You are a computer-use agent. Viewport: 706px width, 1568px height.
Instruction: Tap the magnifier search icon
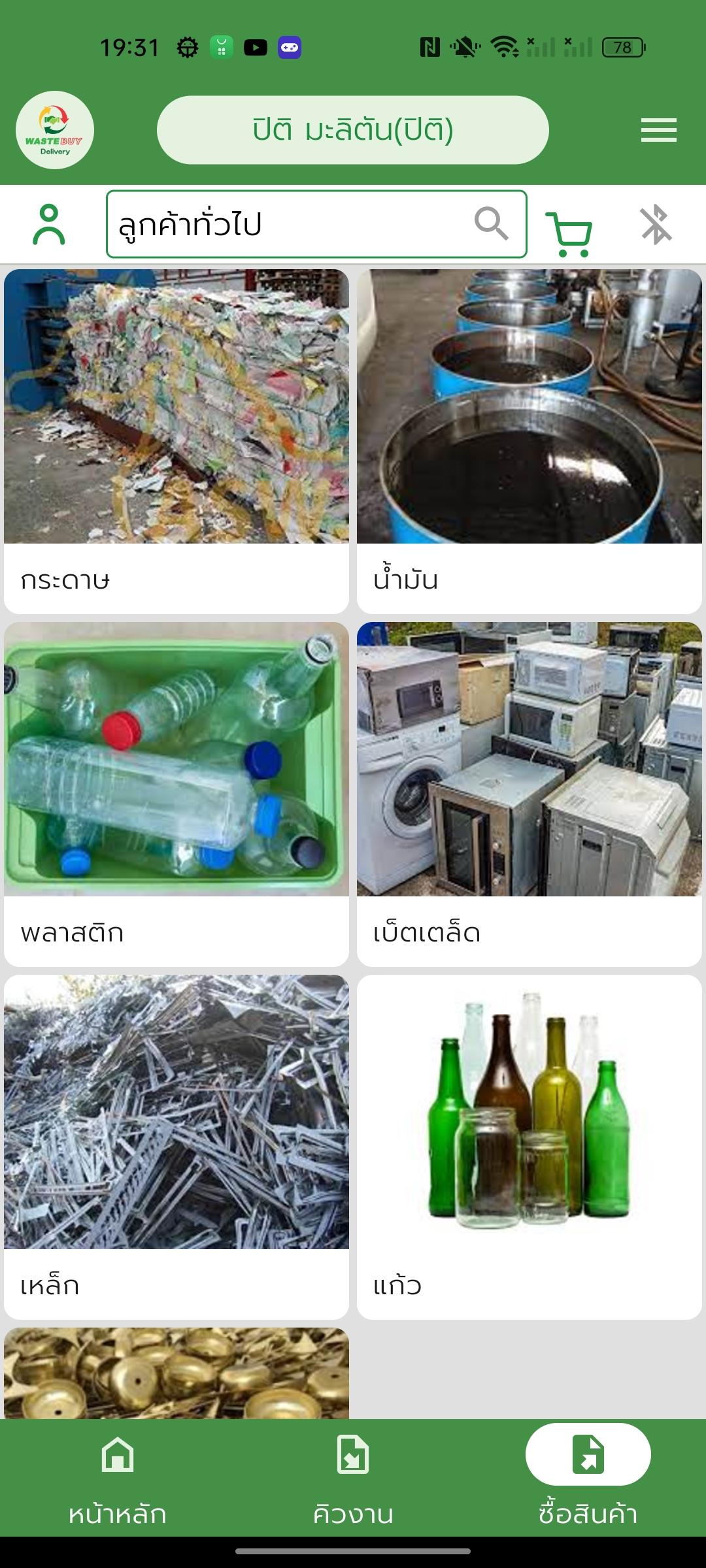(491, 224)
